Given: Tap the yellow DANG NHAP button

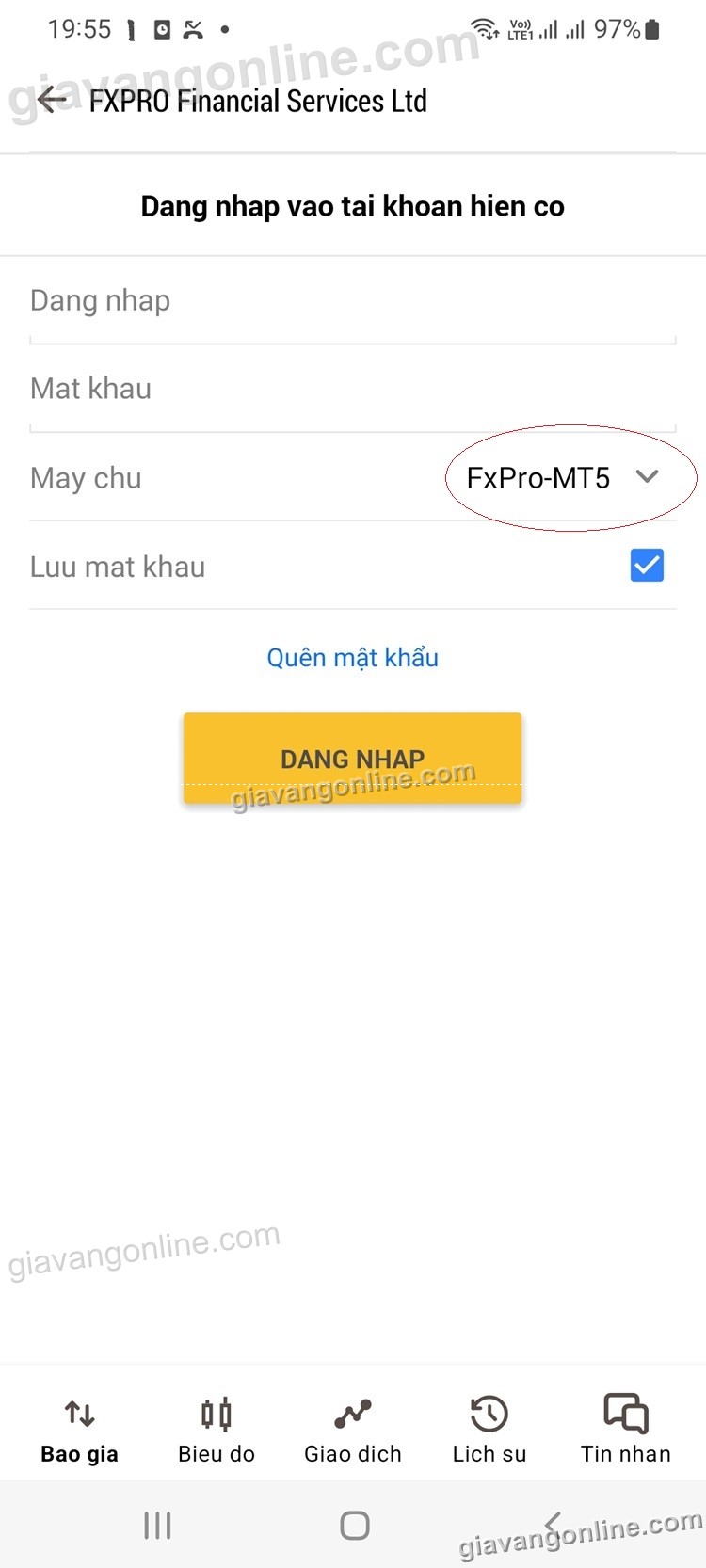Looking at the screenshot, I should 352,758.
